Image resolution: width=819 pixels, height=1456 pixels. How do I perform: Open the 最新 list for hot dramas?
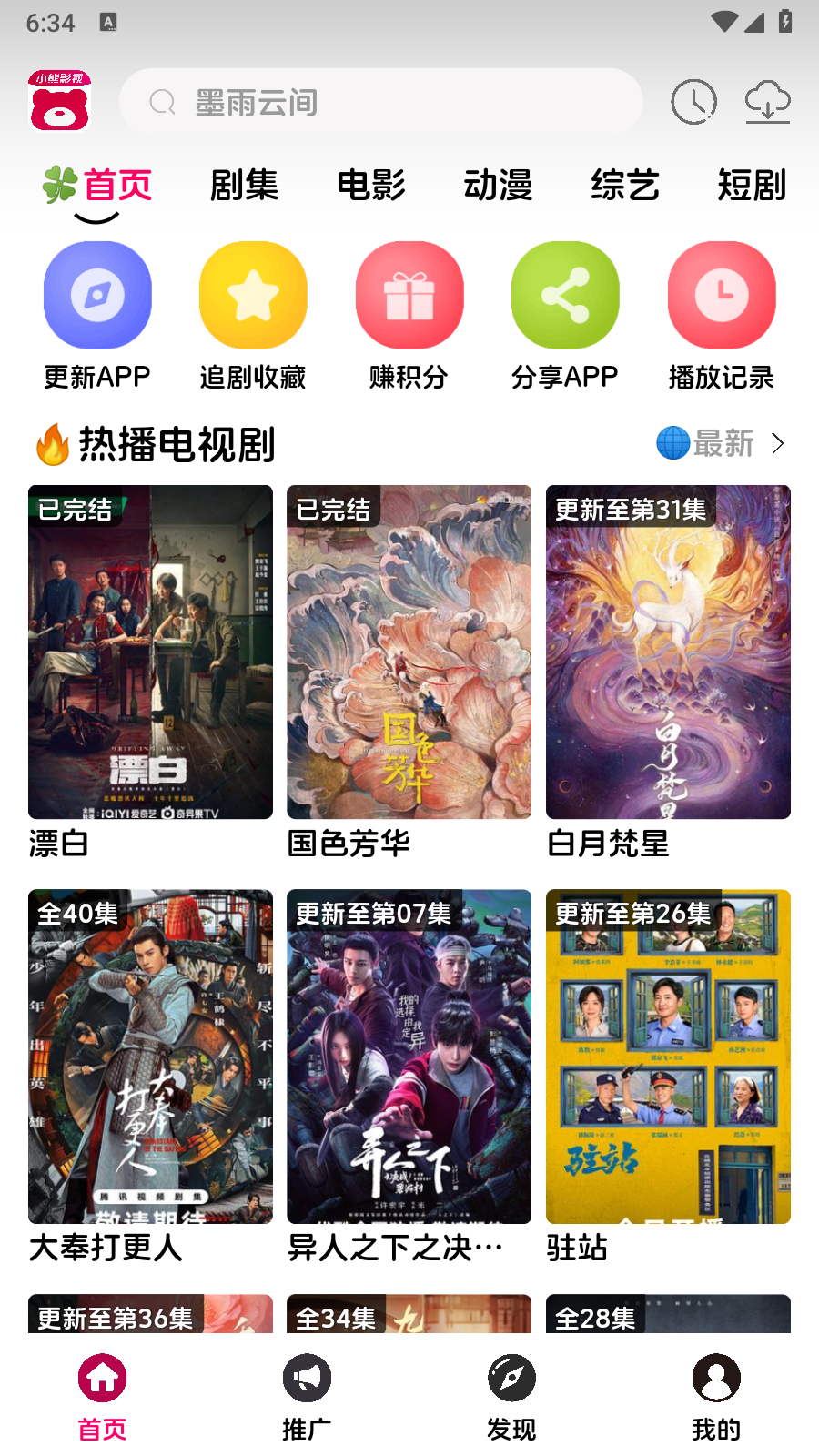click(x=721, y=444)
